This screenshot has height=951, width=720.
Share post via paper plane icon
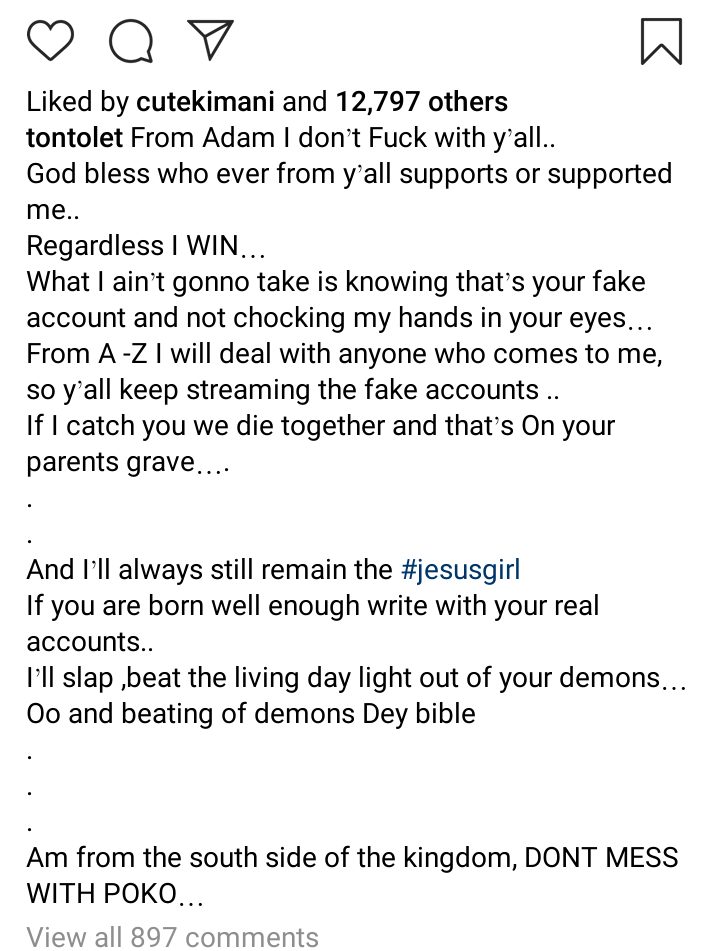[x=210, y=39]
